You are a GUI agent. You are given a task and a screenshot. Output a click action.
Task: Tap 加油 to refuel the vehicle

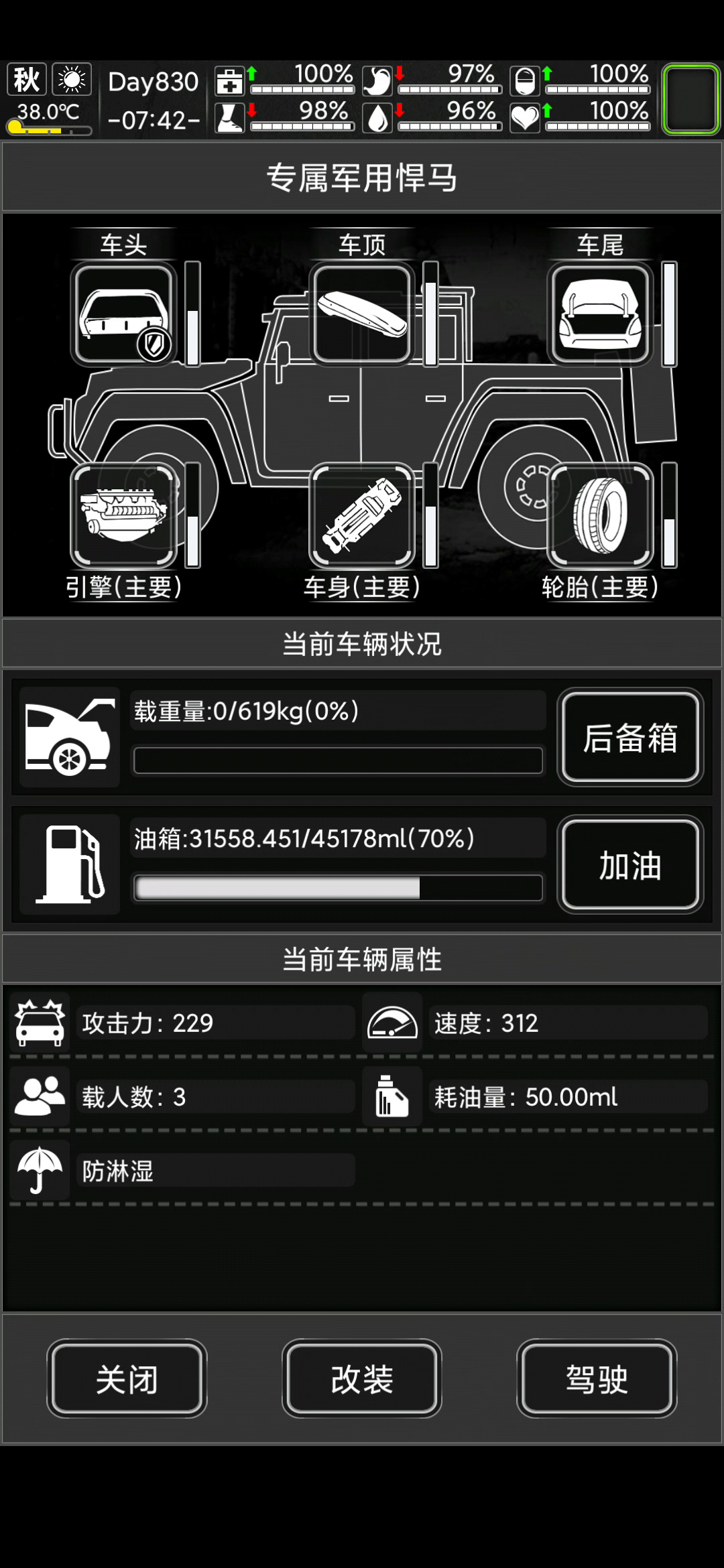pos(629,864)
